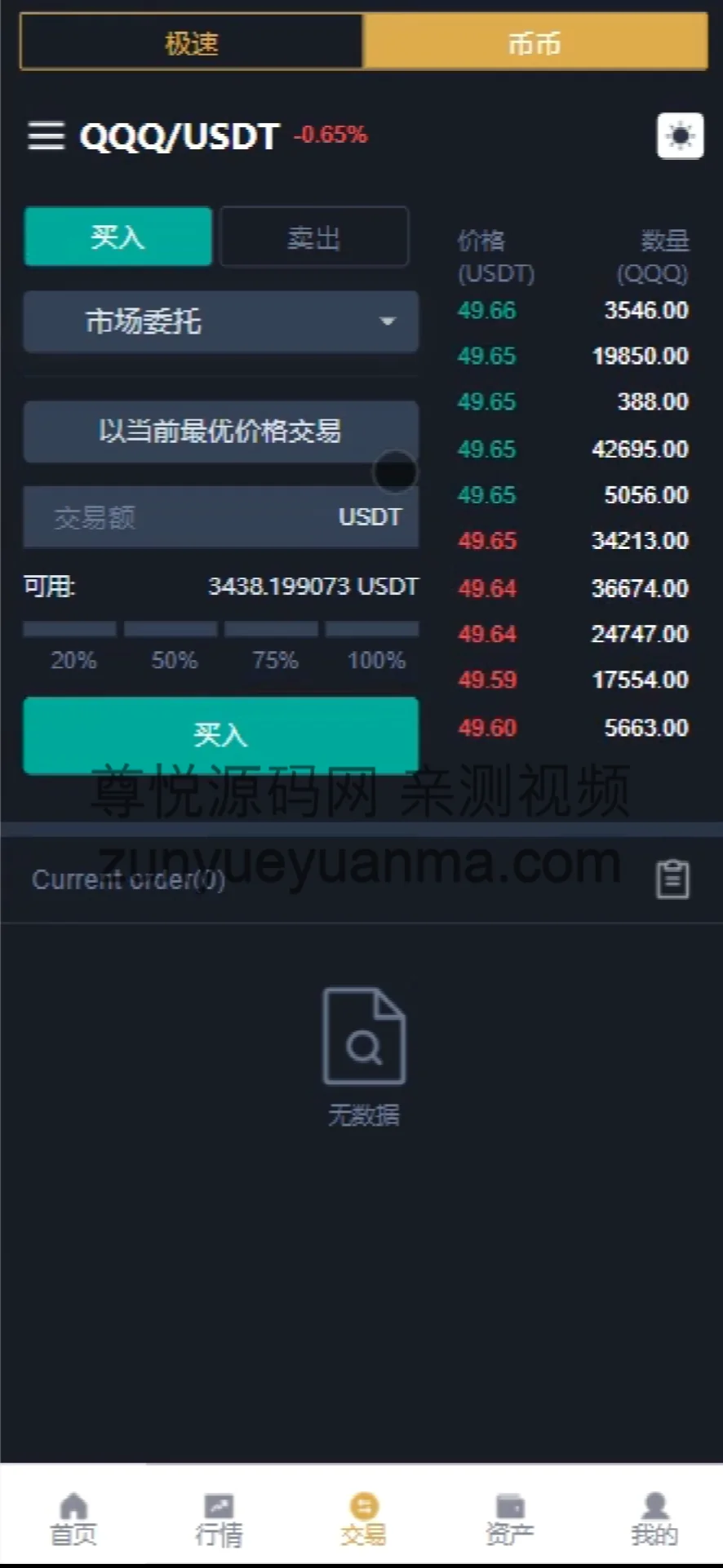Select the 卖出 sell tab

coord(314,237)
